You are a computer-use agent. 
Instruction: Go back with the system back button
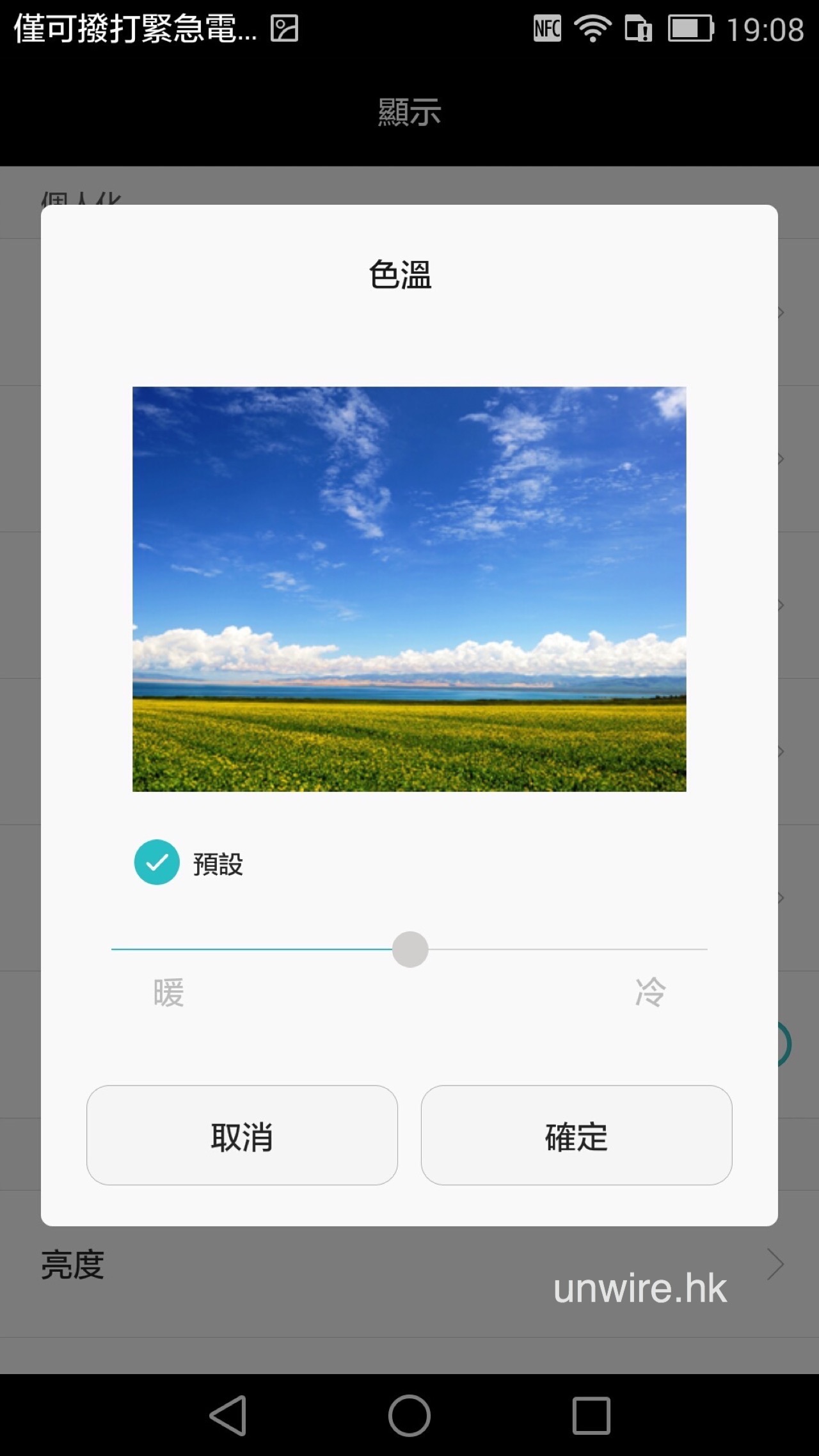228,1415
